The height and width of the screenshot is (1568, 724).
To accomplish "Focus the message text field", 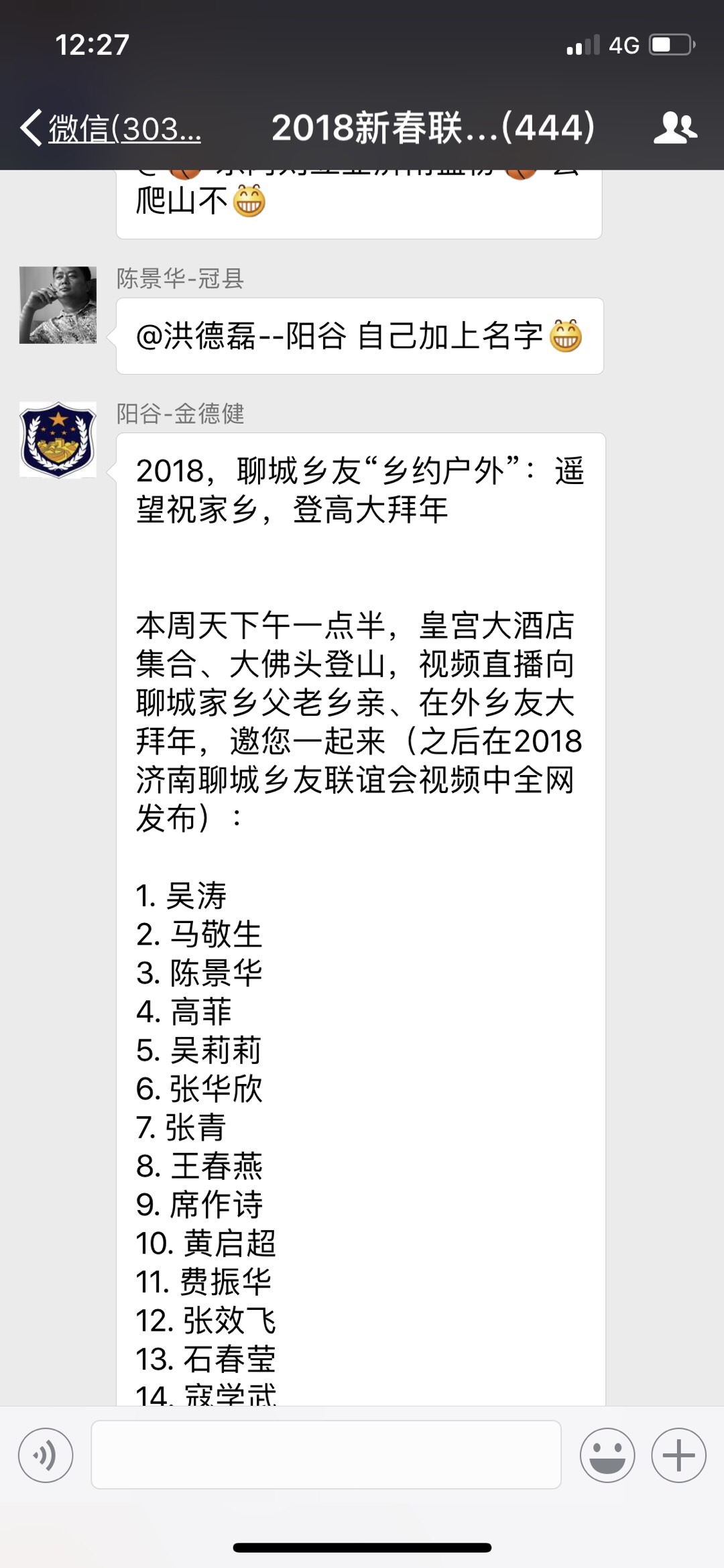I will tap(326, 1455).
